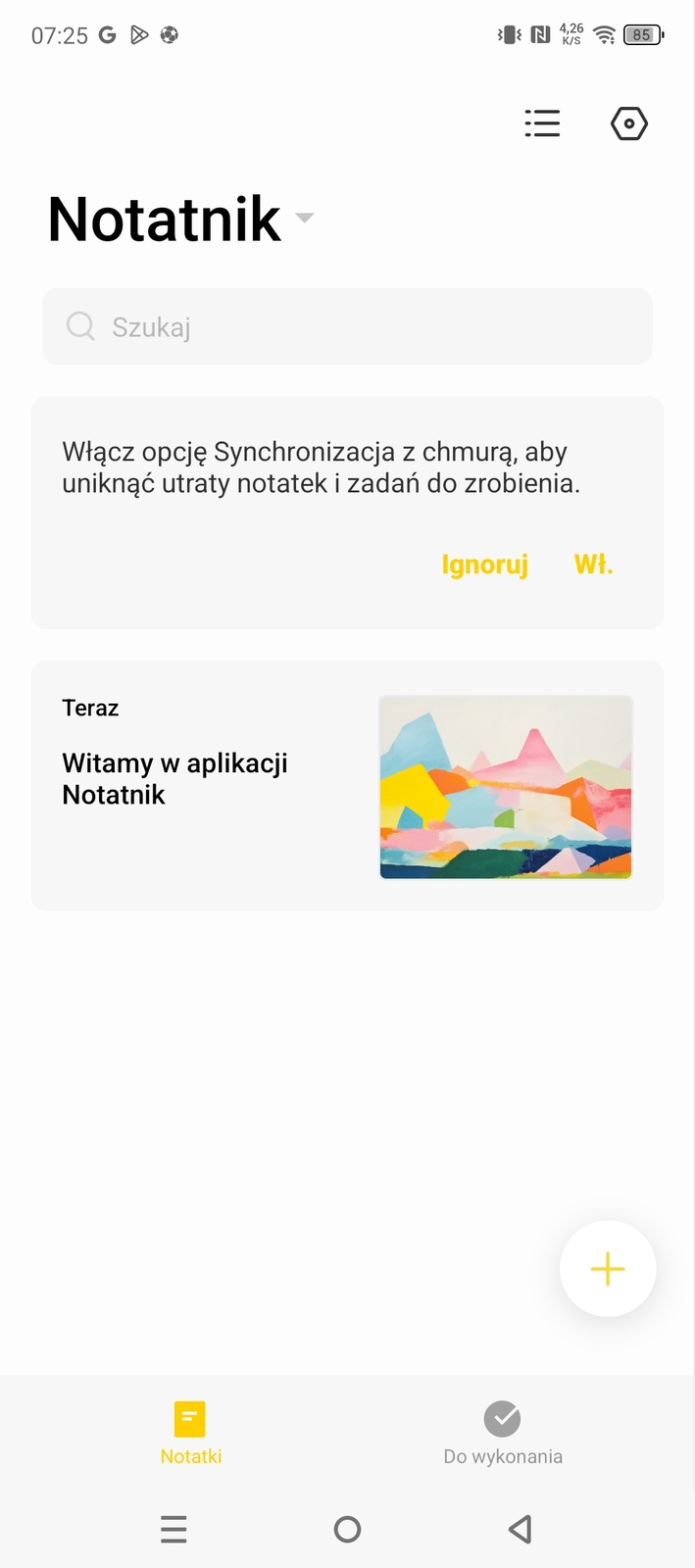Expand the Notatnik dropdown

[305, 218]
